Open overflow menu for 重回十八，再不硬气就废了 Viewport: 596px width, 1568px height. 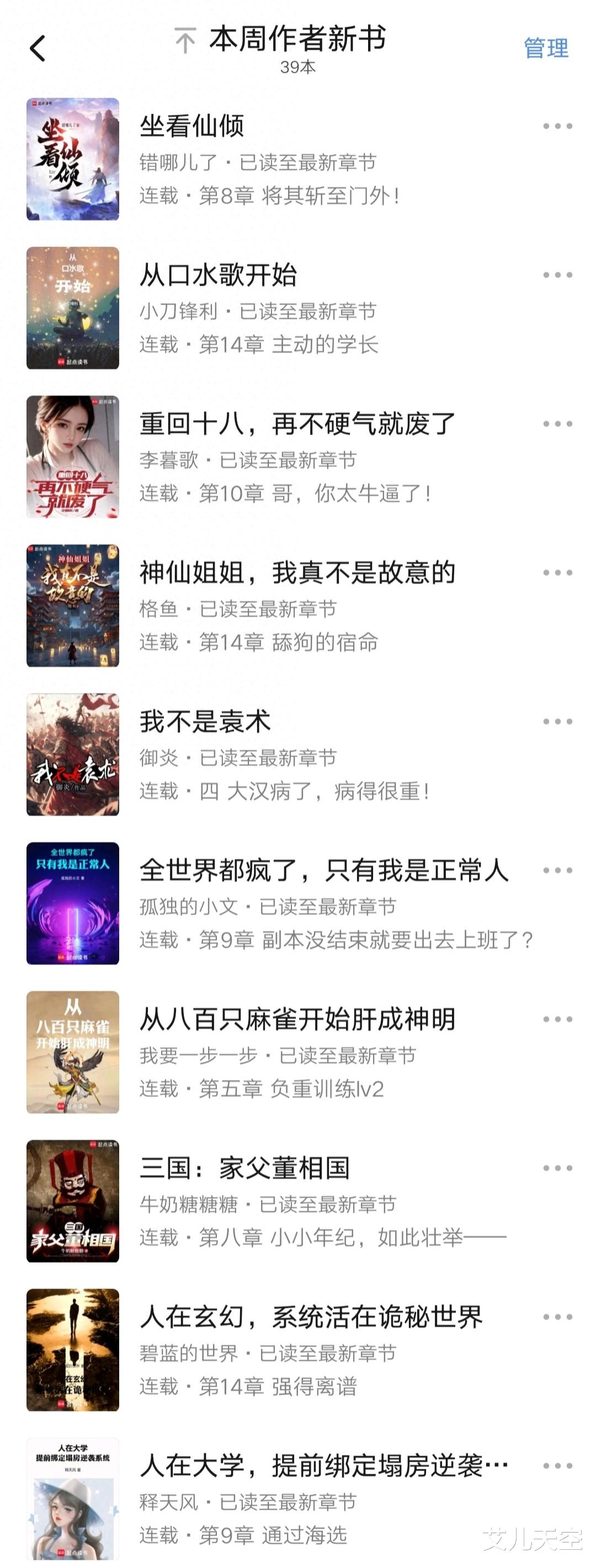[x=557, y=424]
